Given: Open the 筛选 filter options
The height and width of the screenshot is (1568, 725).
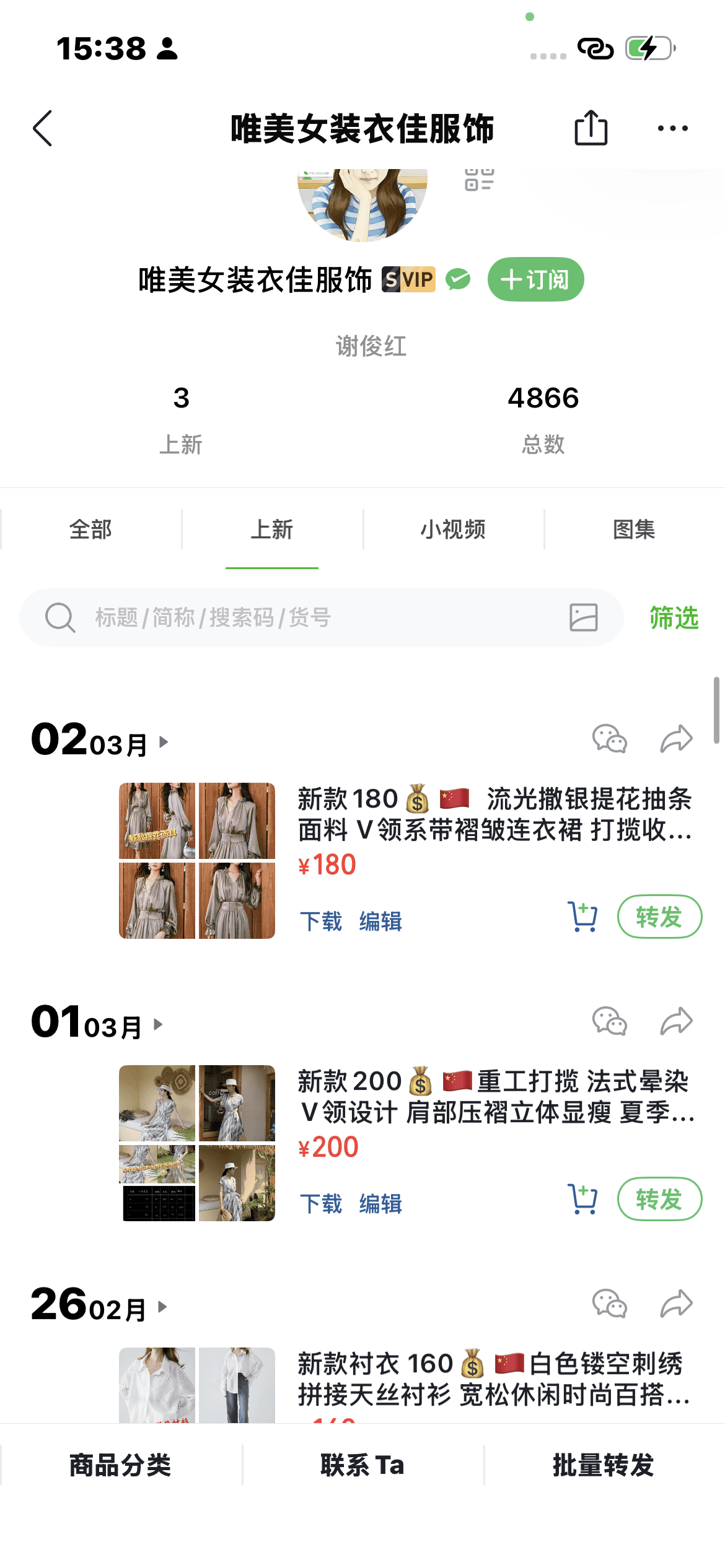Looking at the screenshot, I should tap(674, 617).
